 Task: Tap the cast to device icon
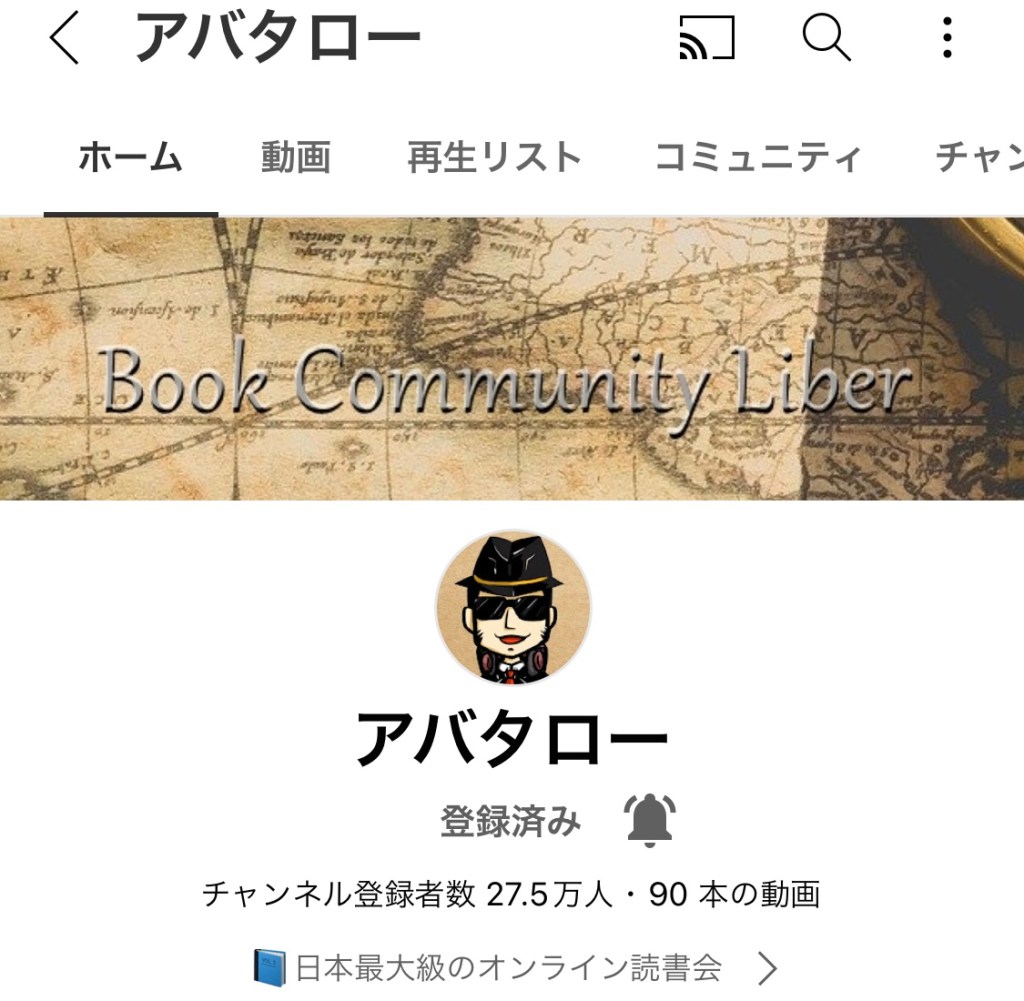(706, 39)
